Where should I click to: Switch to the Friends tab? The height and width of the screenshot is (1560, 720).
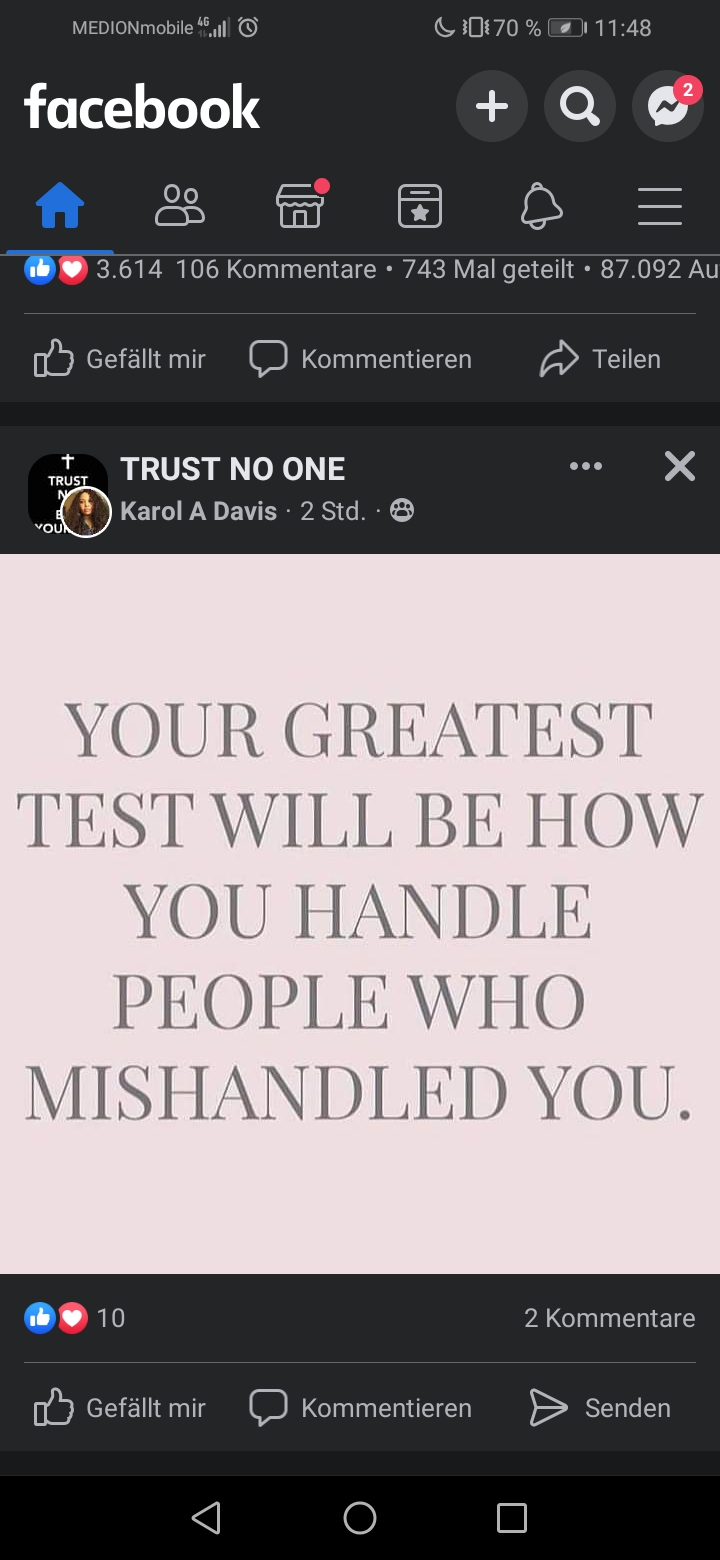(x=180, y=208)
